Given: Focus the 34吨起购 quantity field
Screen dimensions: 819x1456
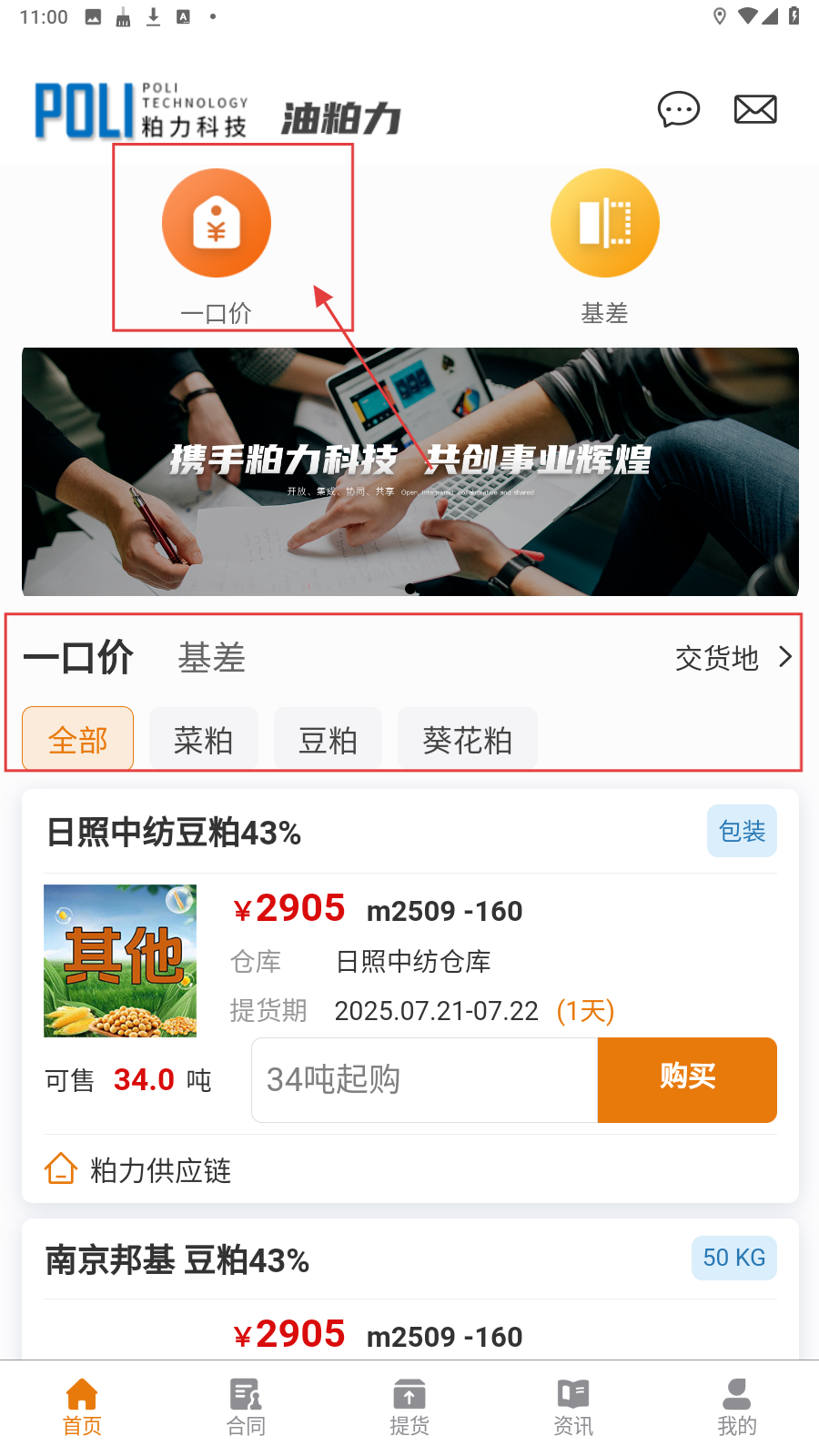Looking at the screenshot, I should click(x=424, y=1080).
